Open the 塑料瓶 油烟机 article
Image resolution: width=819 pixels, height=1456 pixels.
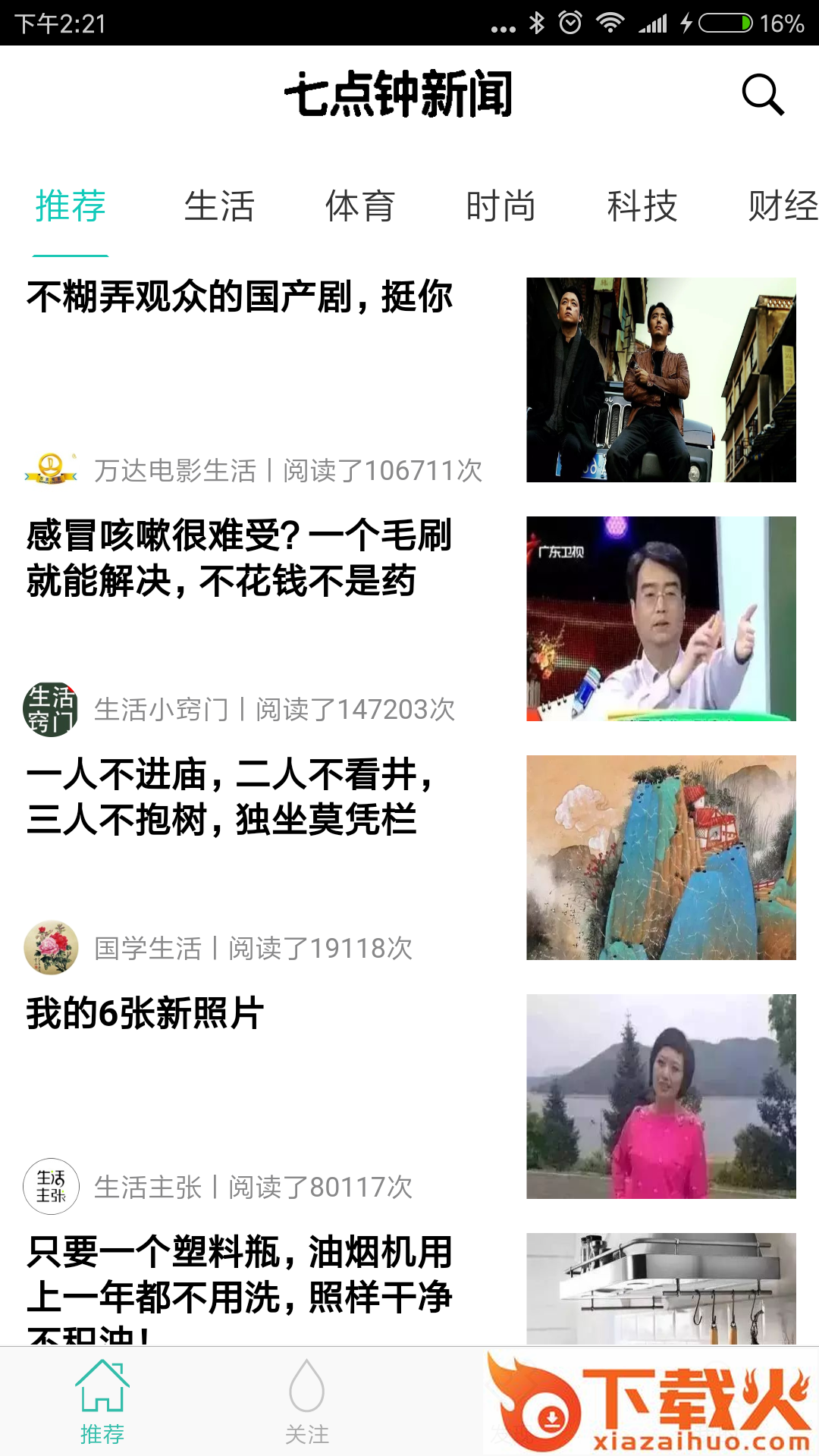coord(240,1275)
